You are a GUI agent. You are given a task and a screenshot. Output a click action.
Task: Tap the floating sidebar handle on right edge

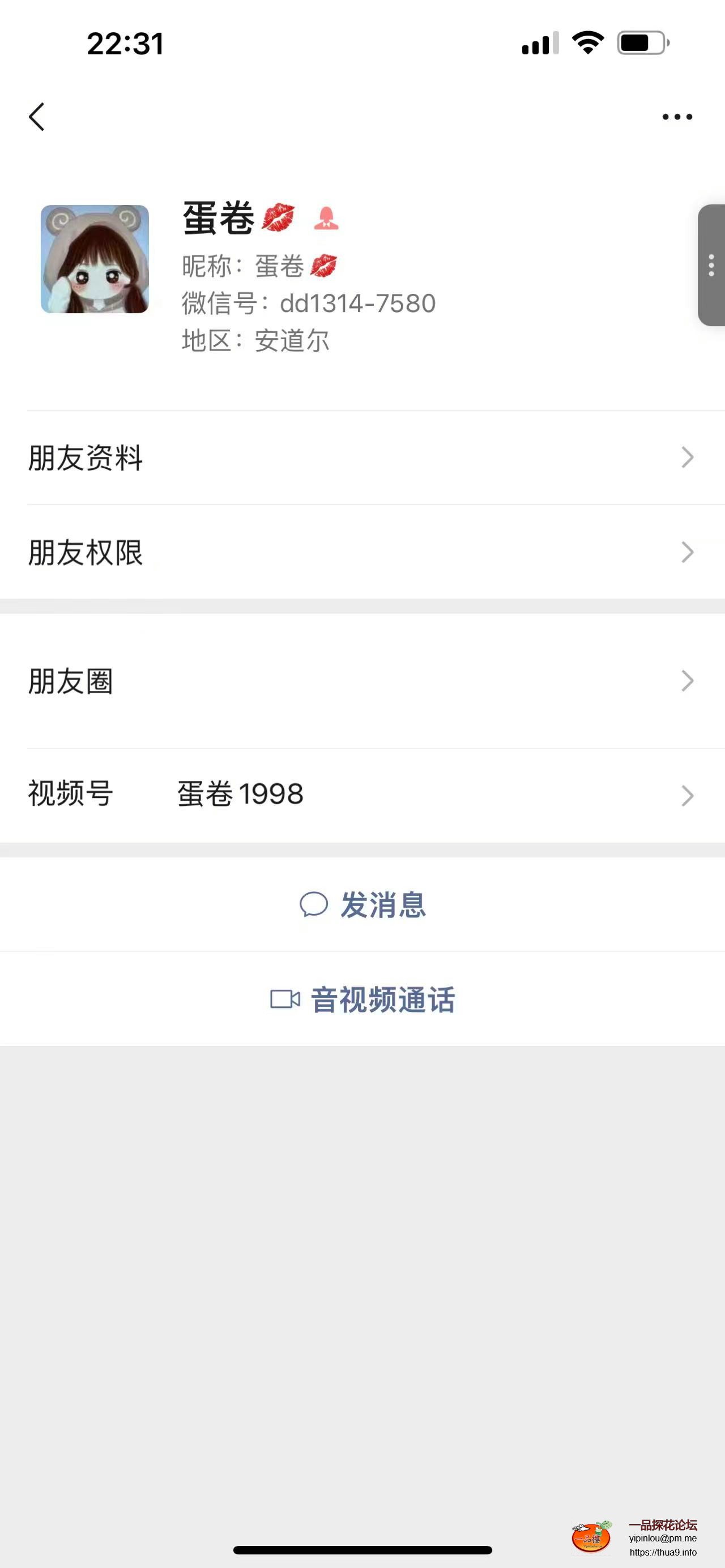click(x=711, y=265)
